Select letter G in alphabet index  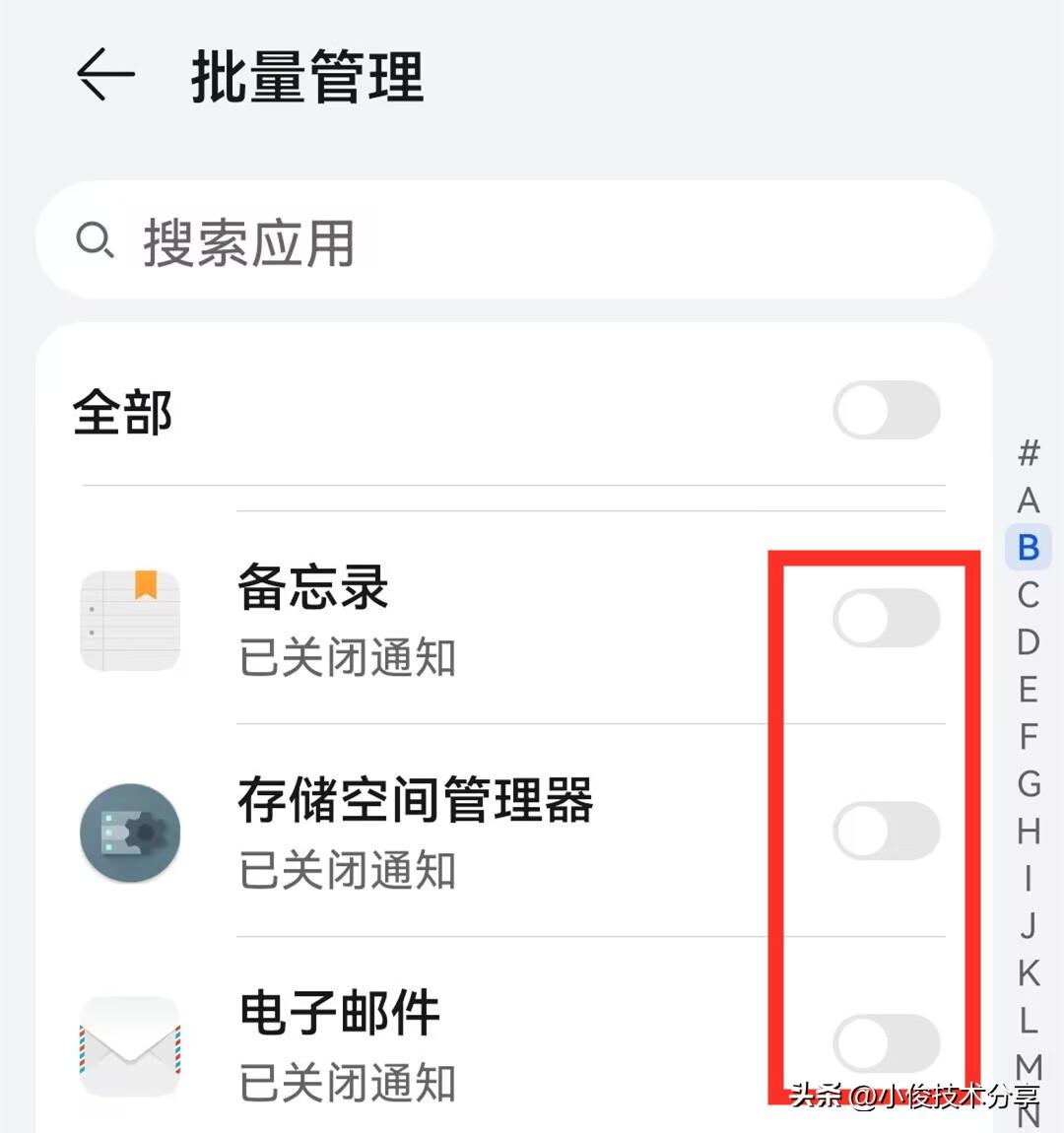tap(1029, 784)
